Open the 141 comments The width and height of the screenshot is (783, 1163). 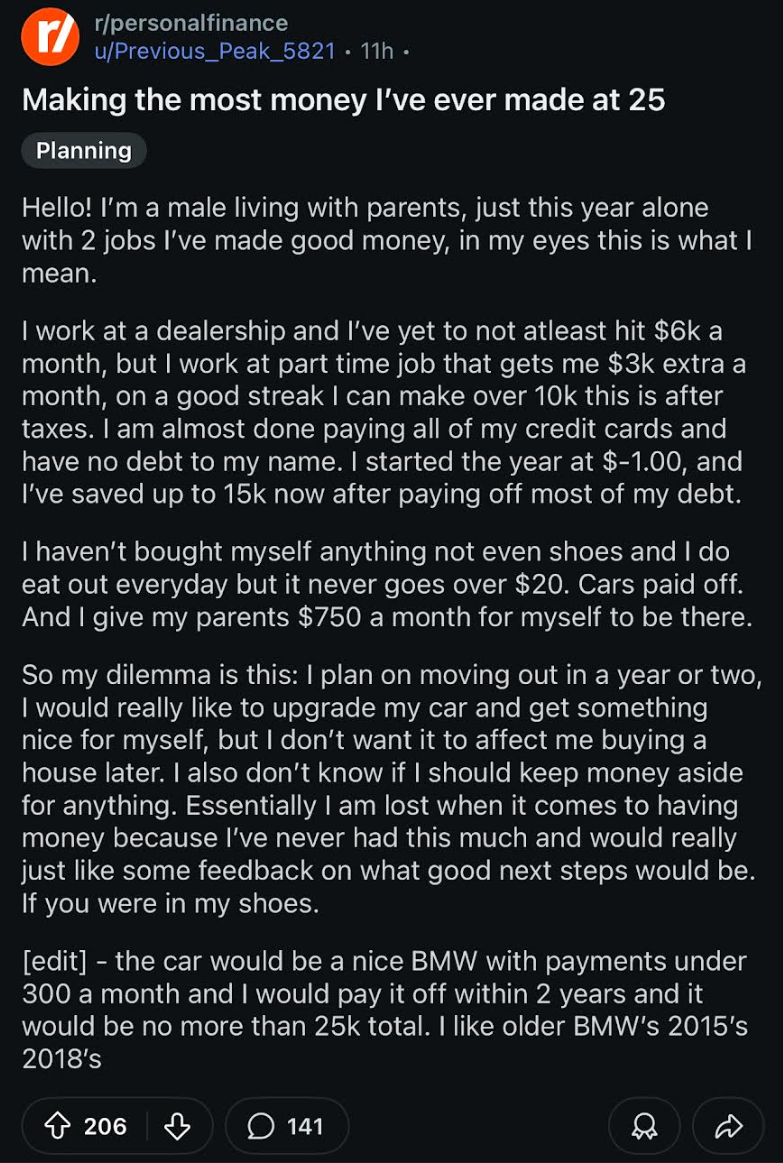(287, 1126)
